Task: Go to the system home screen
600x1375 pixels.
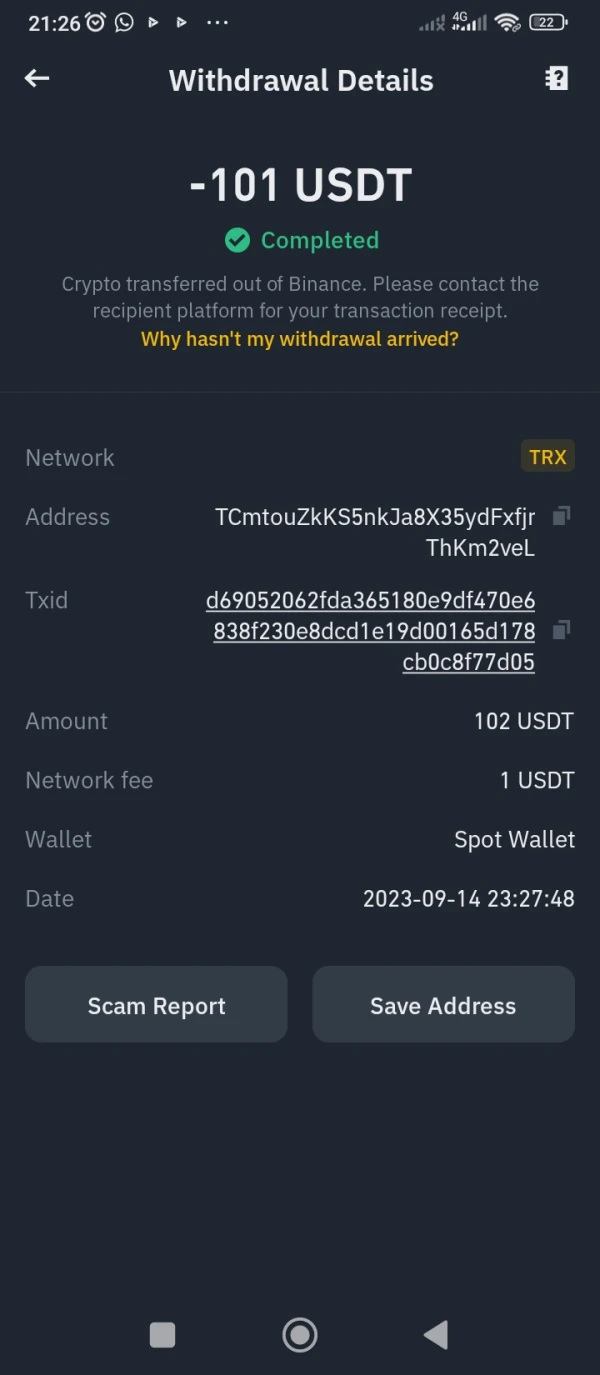Action: [300, 1334]
